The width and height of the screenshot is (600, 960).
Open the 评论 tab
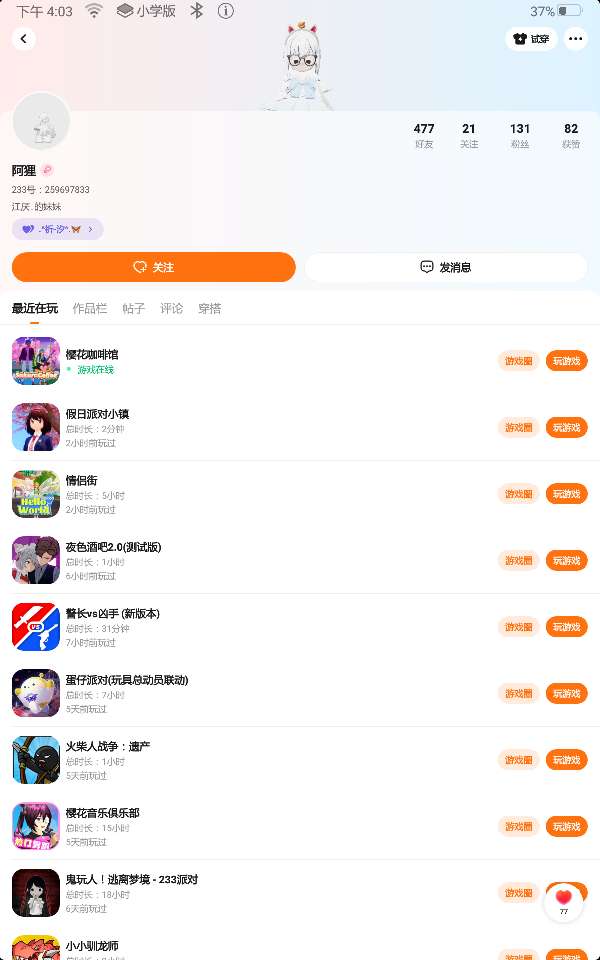coord(171,309)
